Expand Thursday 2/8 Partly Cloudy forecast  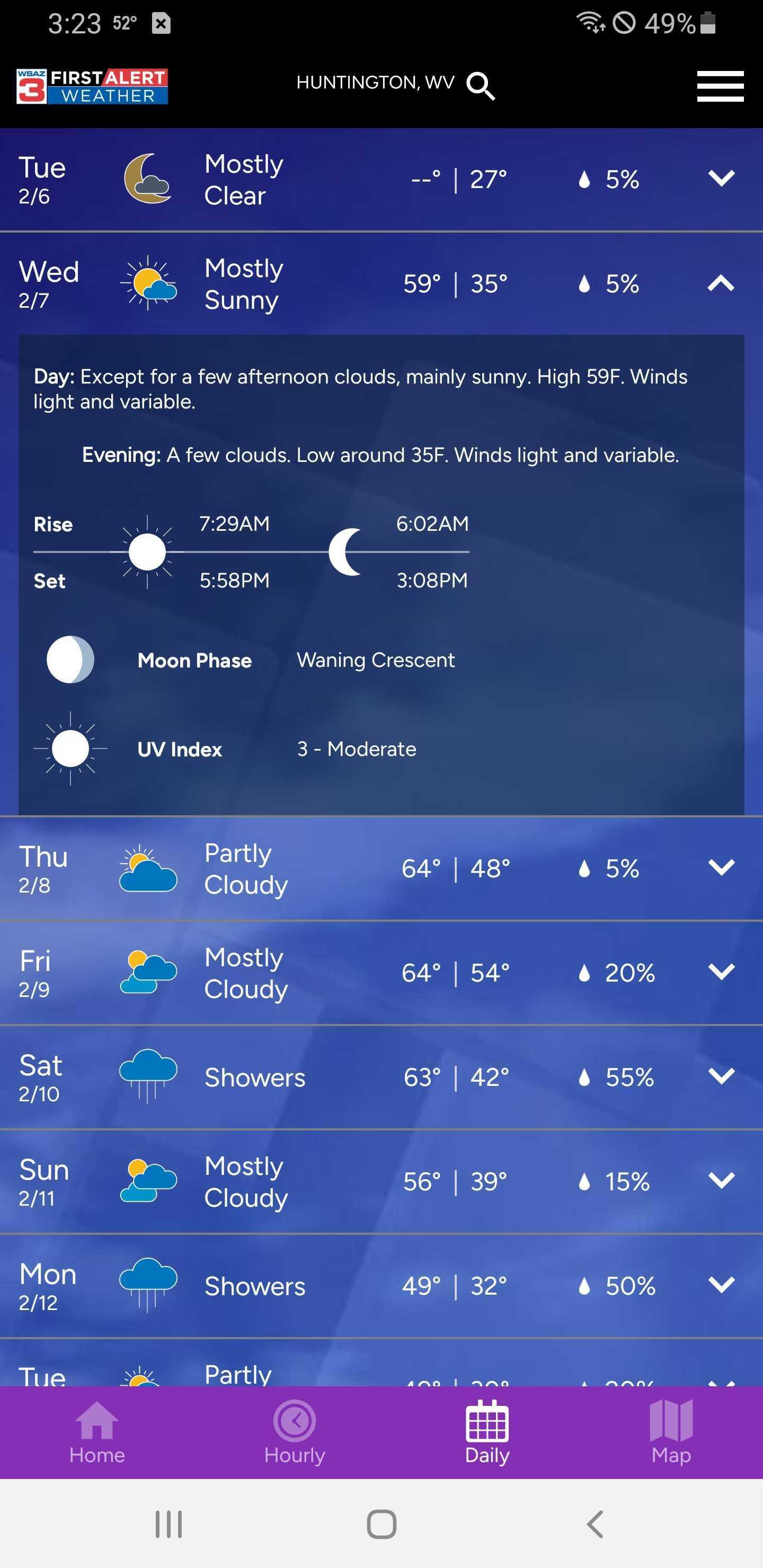[x=721, y=867]
